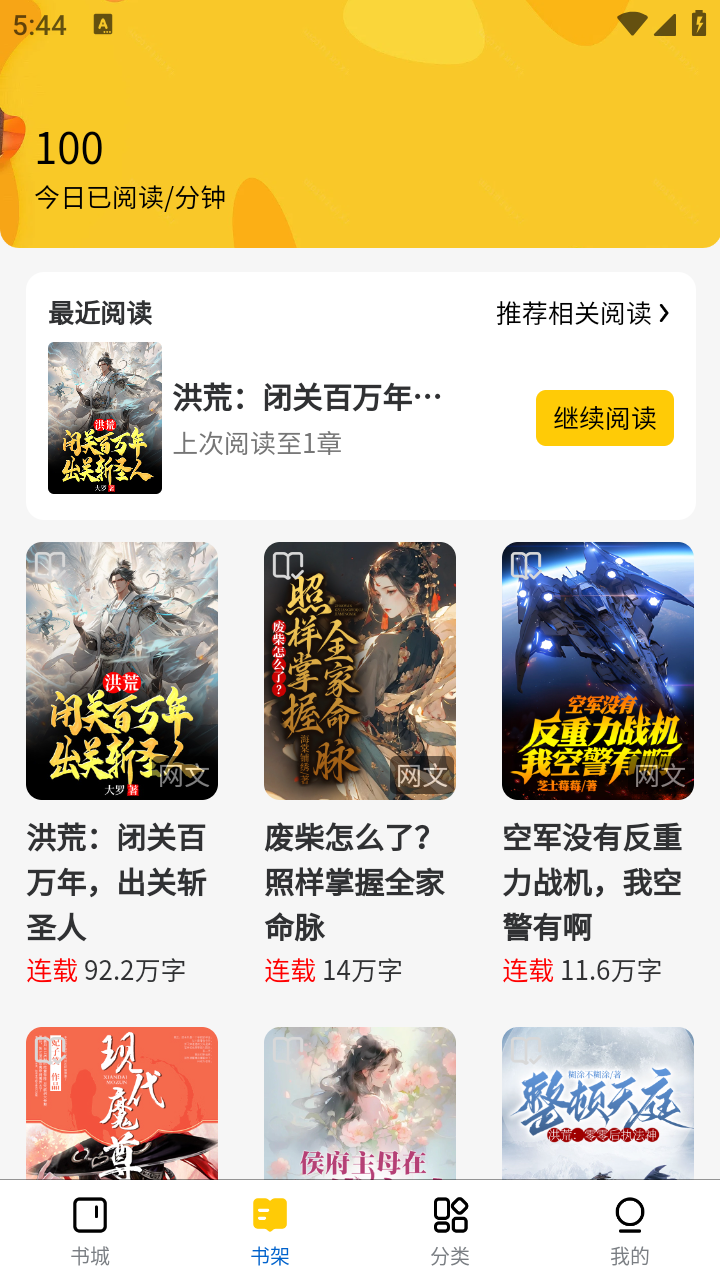This screenshot has width=720, height=1280.
Task: Tap 继续阅读 to resume reading
Action: tap(604, 418)
